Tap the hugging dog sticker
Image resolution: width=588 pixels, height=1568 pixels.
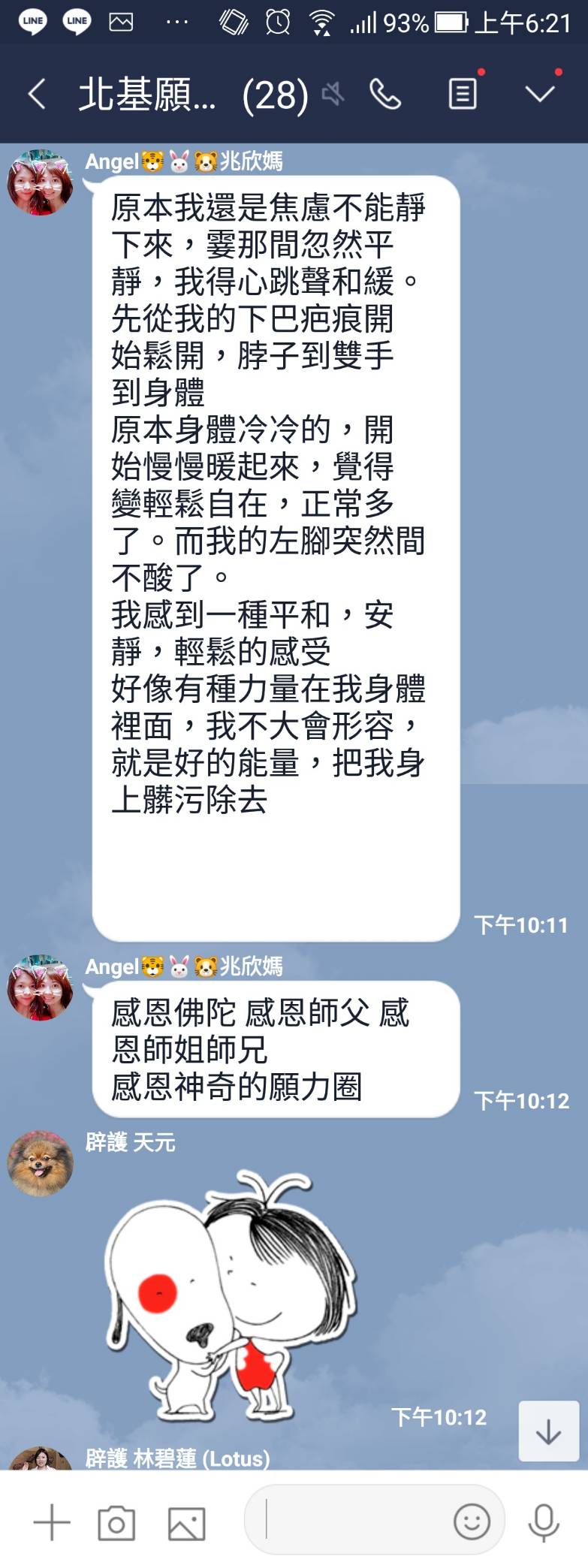(229, 1292)
